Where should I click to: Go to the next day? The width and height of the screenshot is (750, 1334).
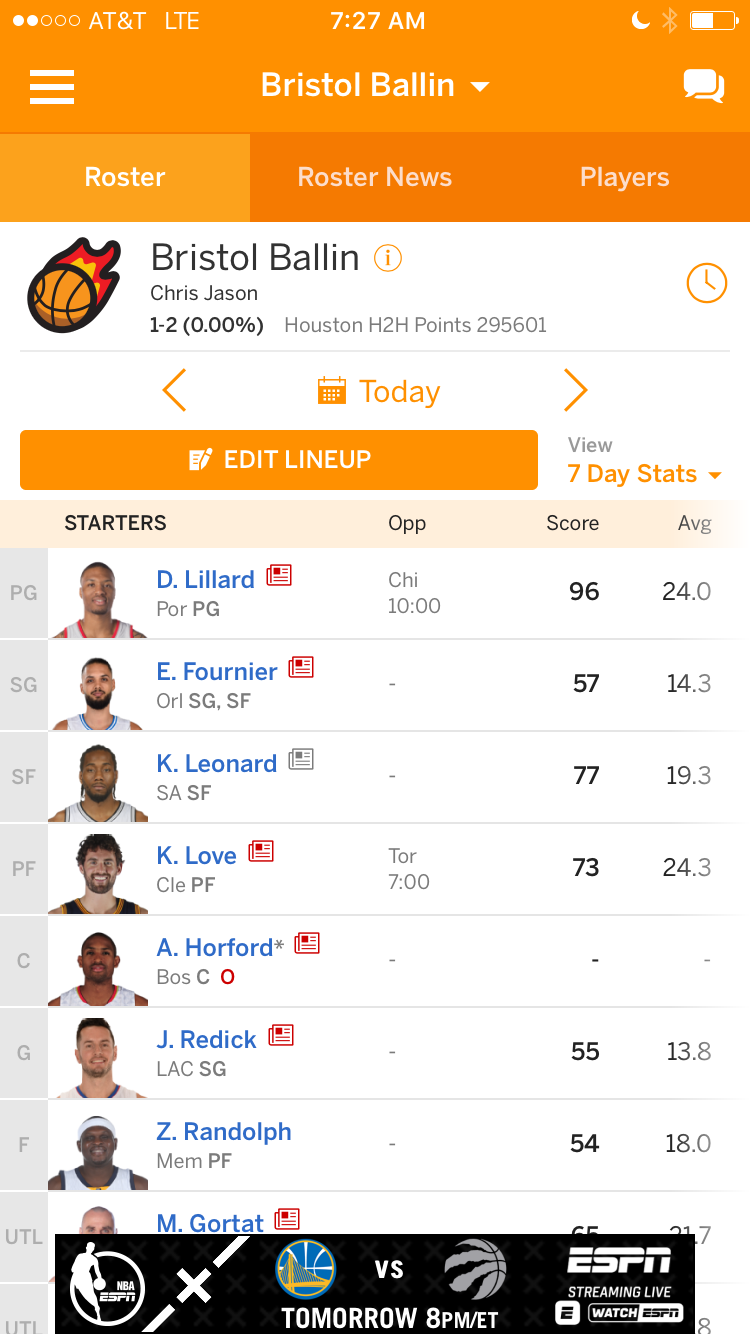point(575,390)
